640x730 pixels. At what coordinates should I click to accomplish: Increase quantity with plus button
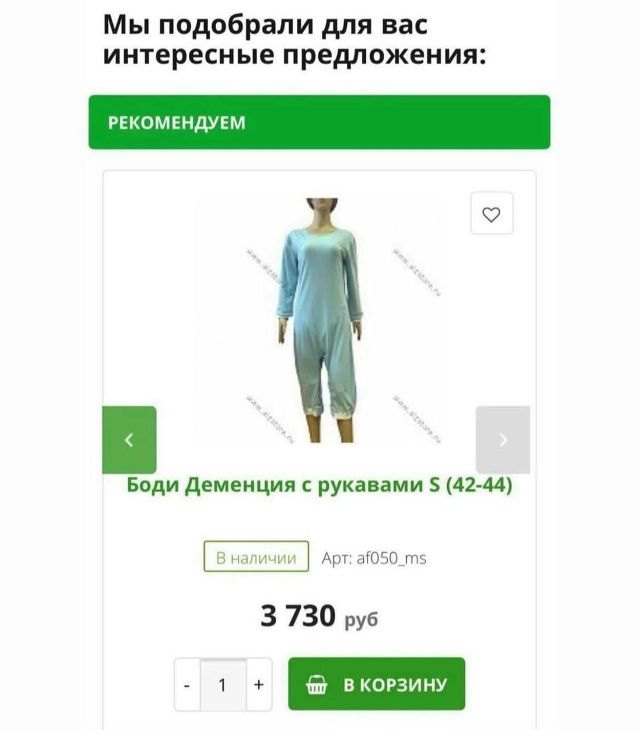point(259,685)
